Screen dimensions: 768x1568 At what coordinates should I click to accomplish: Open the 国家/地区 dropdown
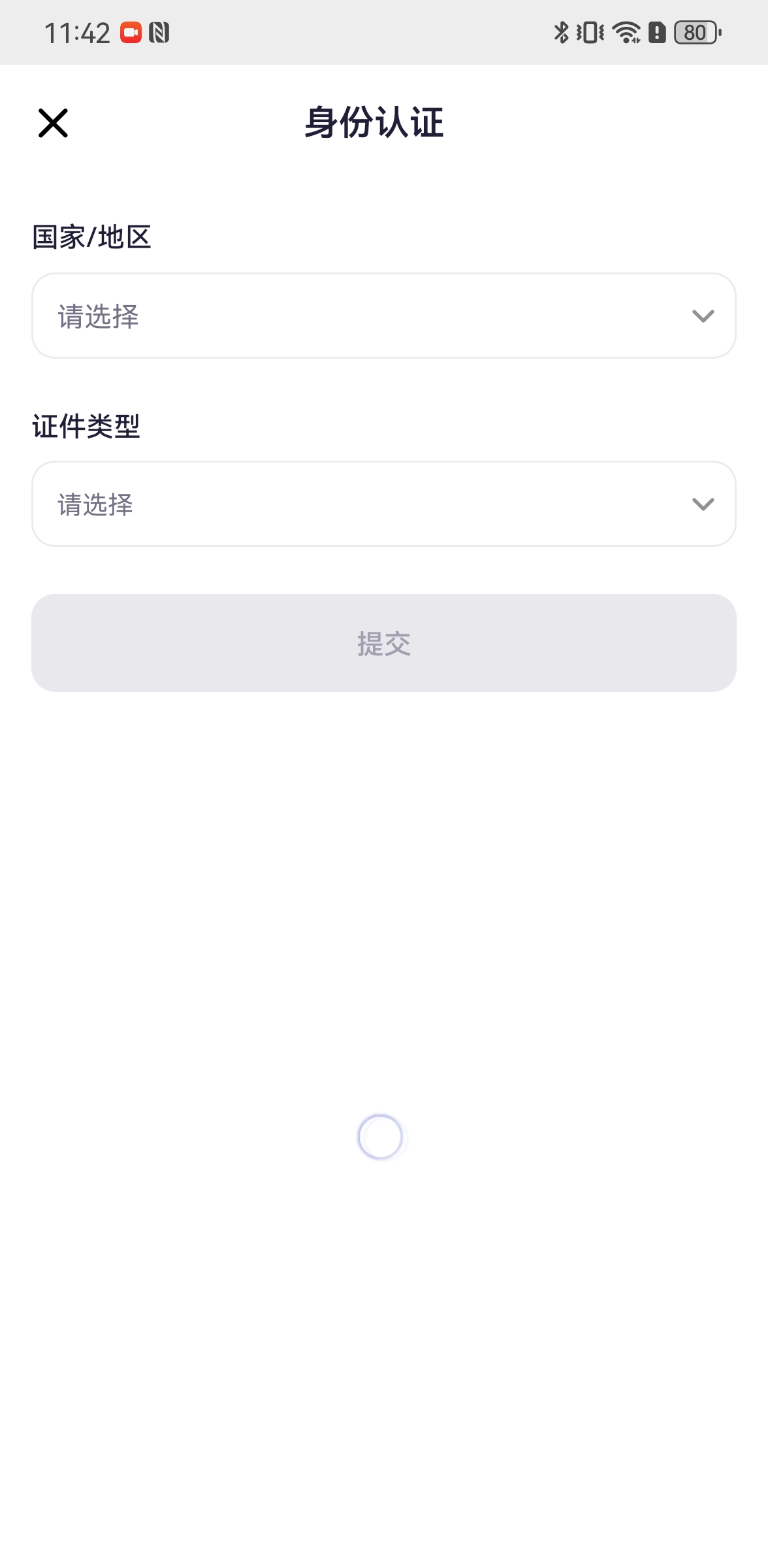coord(384,316)
